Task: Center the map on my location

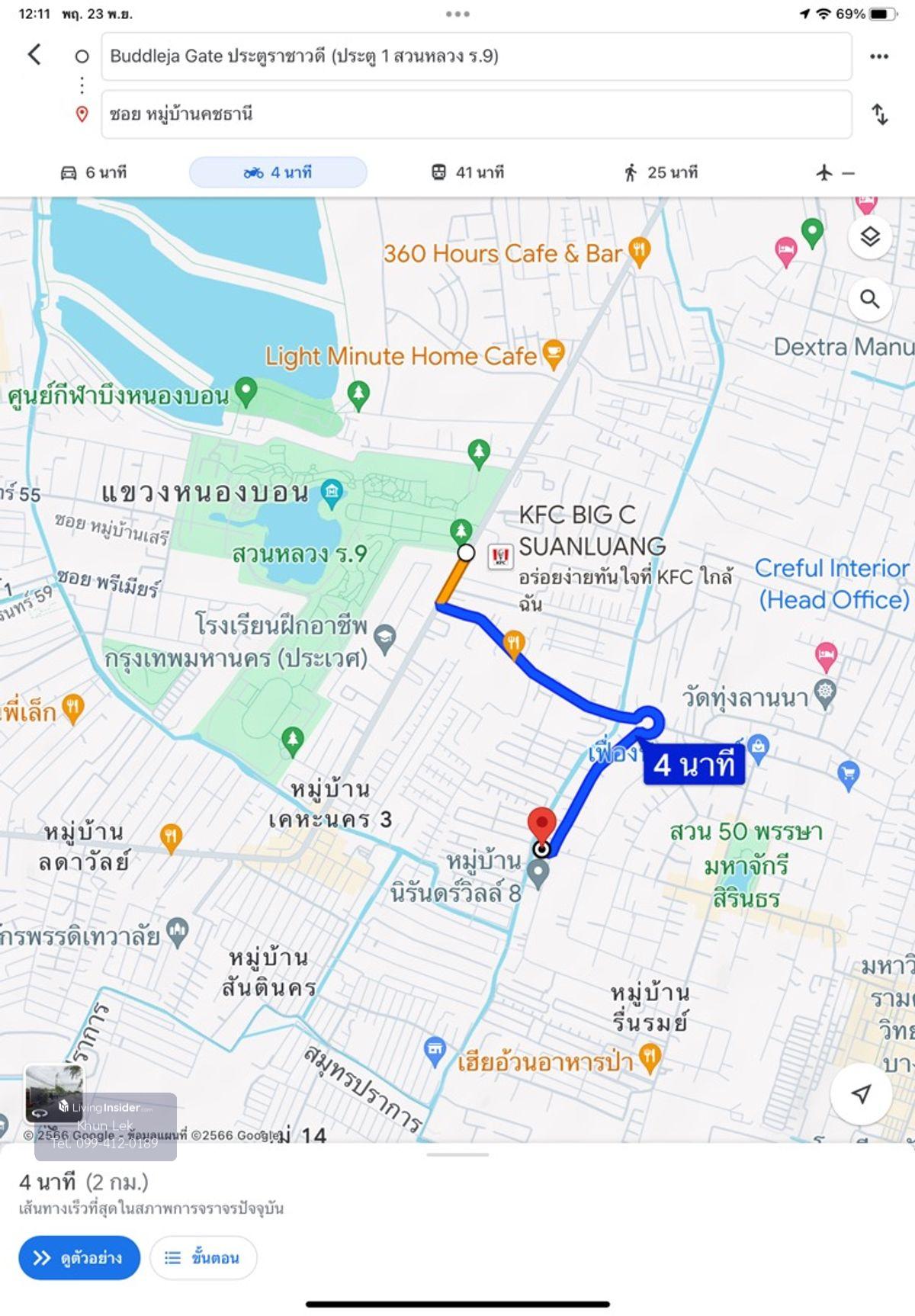Action: [861, 1094]
